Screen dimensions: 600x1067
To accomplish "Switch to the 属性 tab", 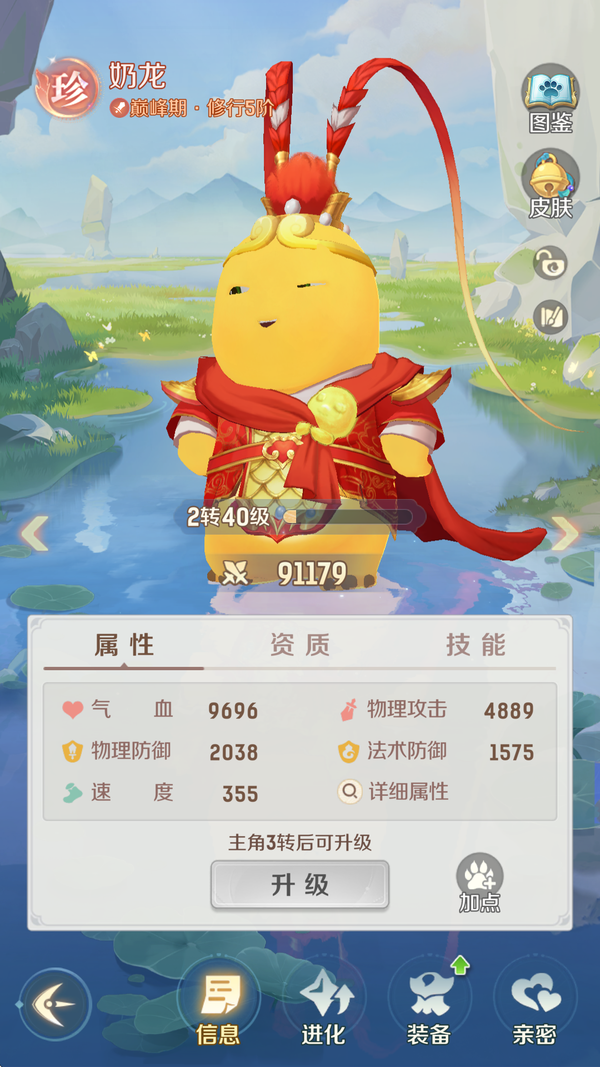I will click(124, 645).
